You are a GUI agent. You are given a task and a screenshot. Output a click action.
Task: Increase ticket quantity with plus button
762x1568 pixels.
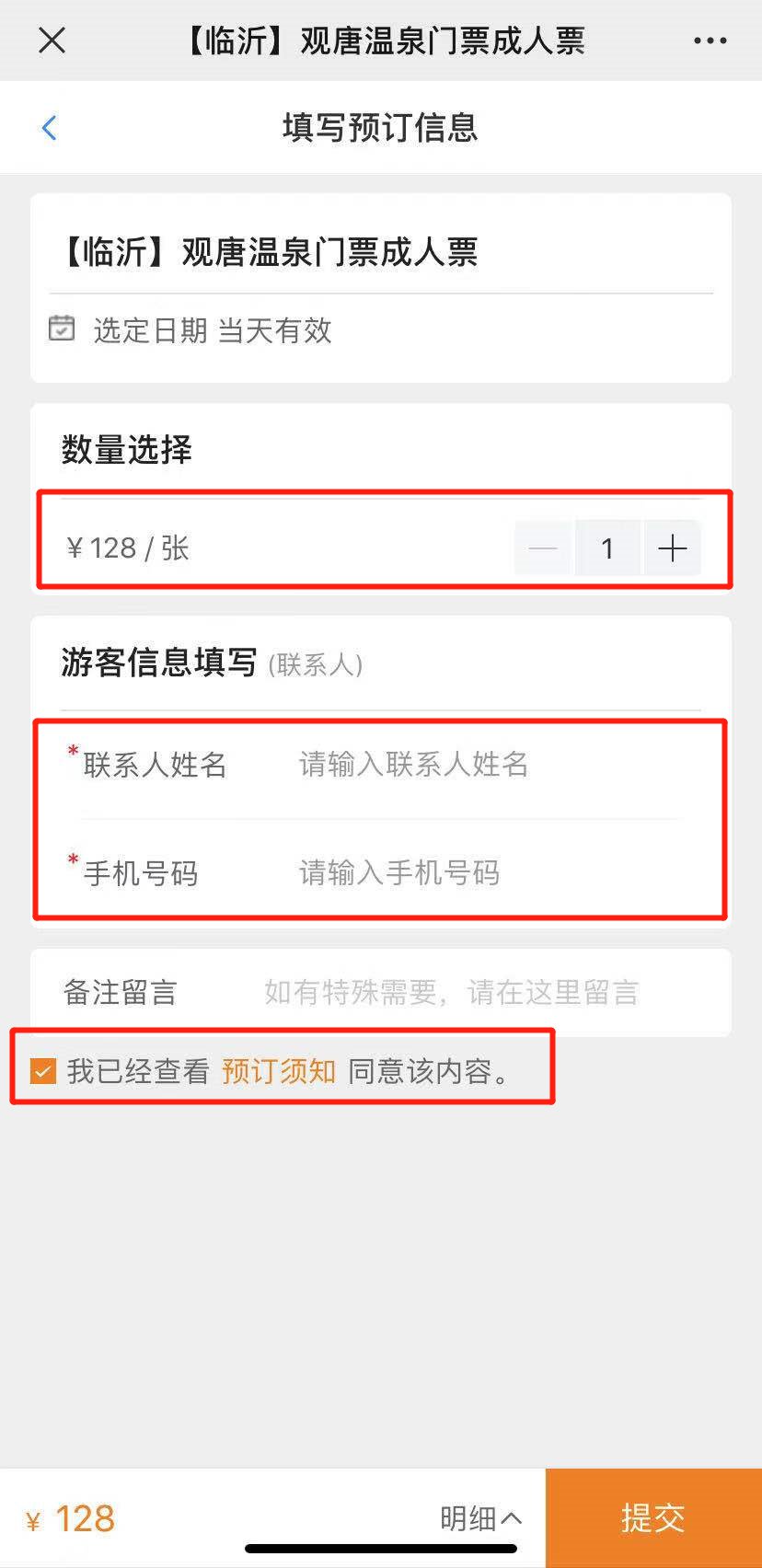tap(672, 548)
